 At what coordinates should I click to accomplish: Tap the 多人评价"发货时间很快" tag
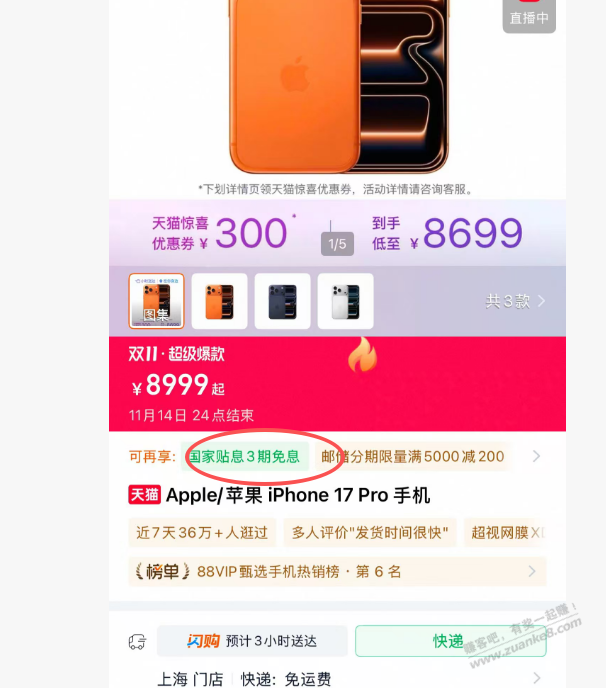point(369,532)
